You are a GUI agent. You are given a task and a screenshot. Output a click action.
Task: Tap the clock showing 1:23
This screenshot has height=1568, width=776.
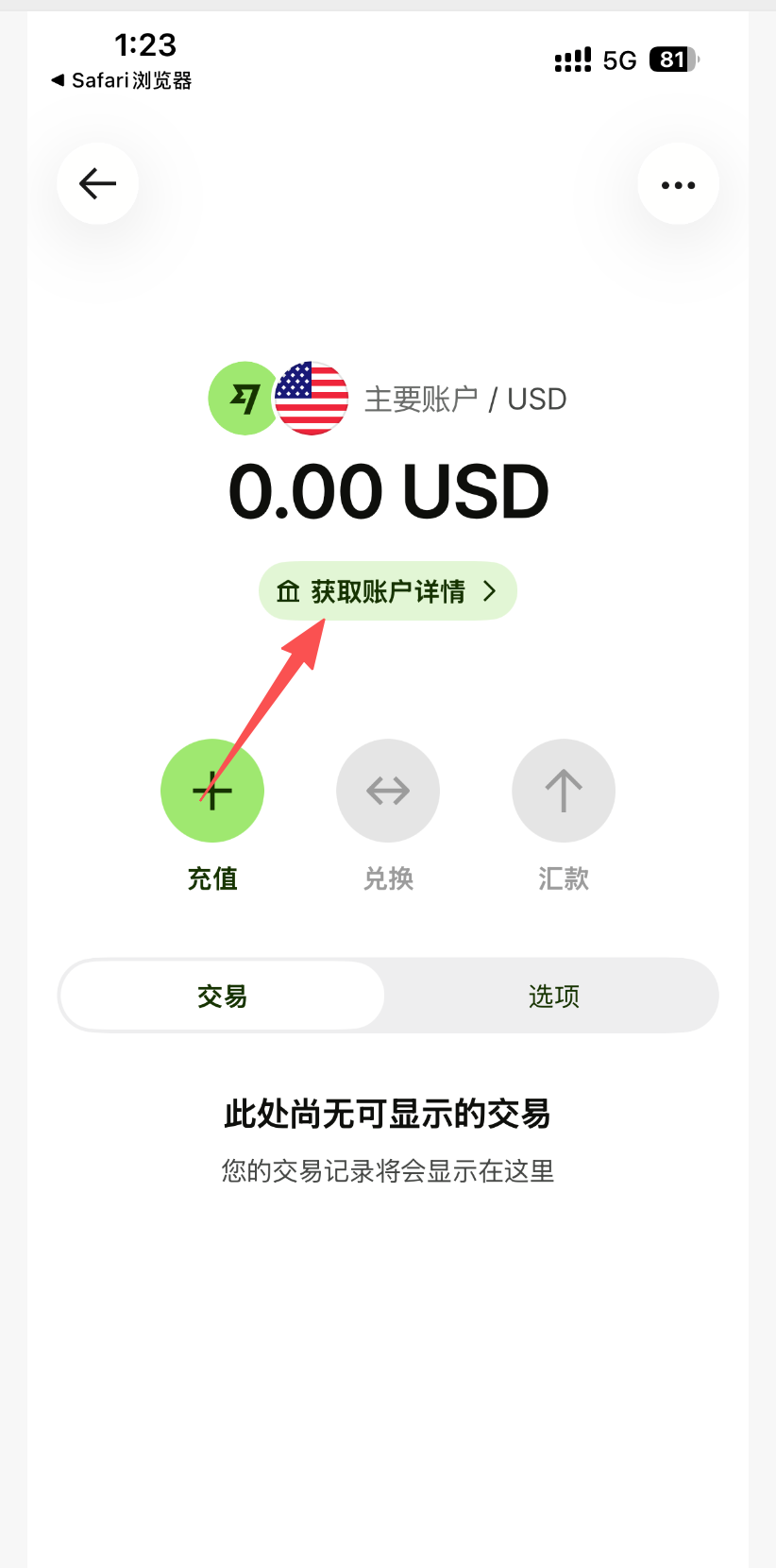tap(146, 44)
